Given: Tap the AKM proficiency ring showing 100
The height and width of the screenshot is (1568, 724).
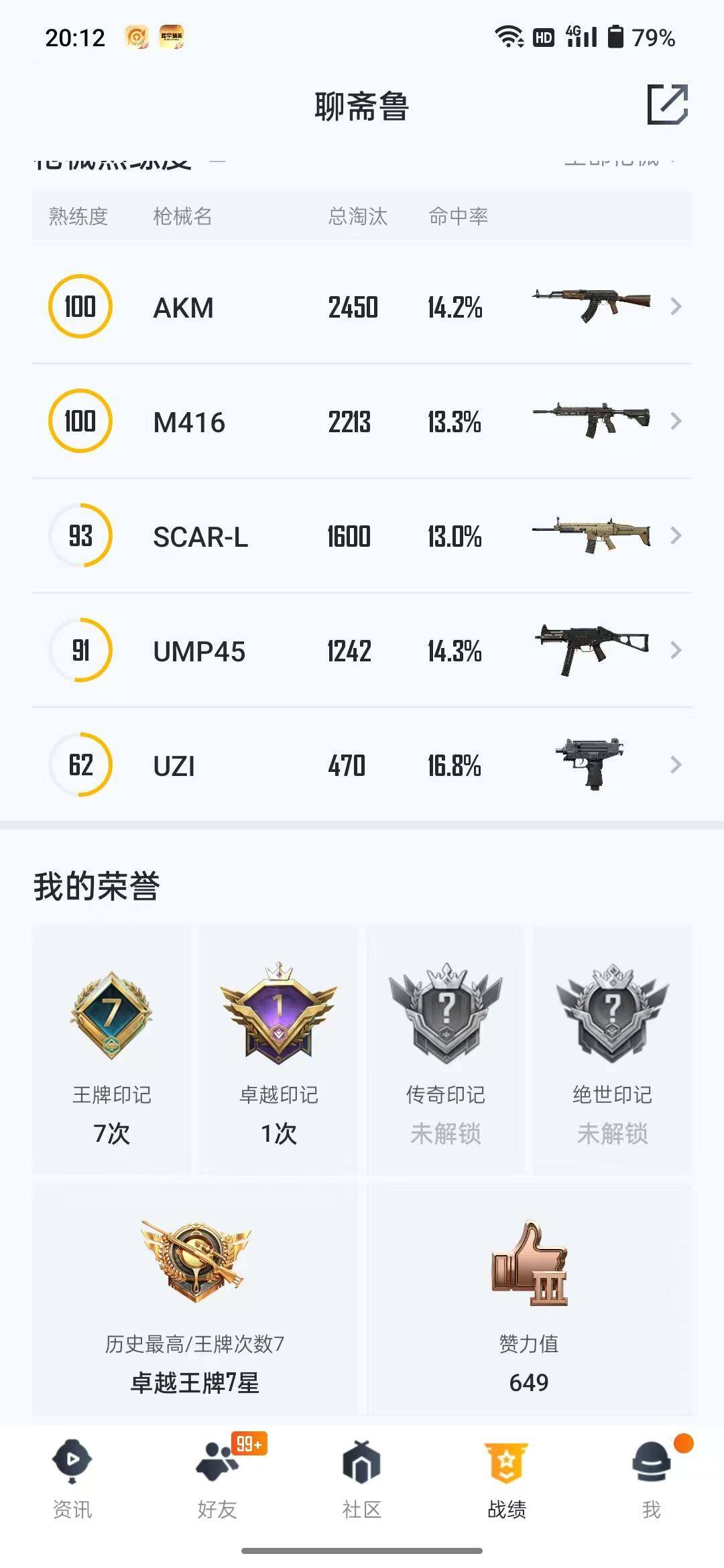Looking at the screenshot, I should (79, 306).
